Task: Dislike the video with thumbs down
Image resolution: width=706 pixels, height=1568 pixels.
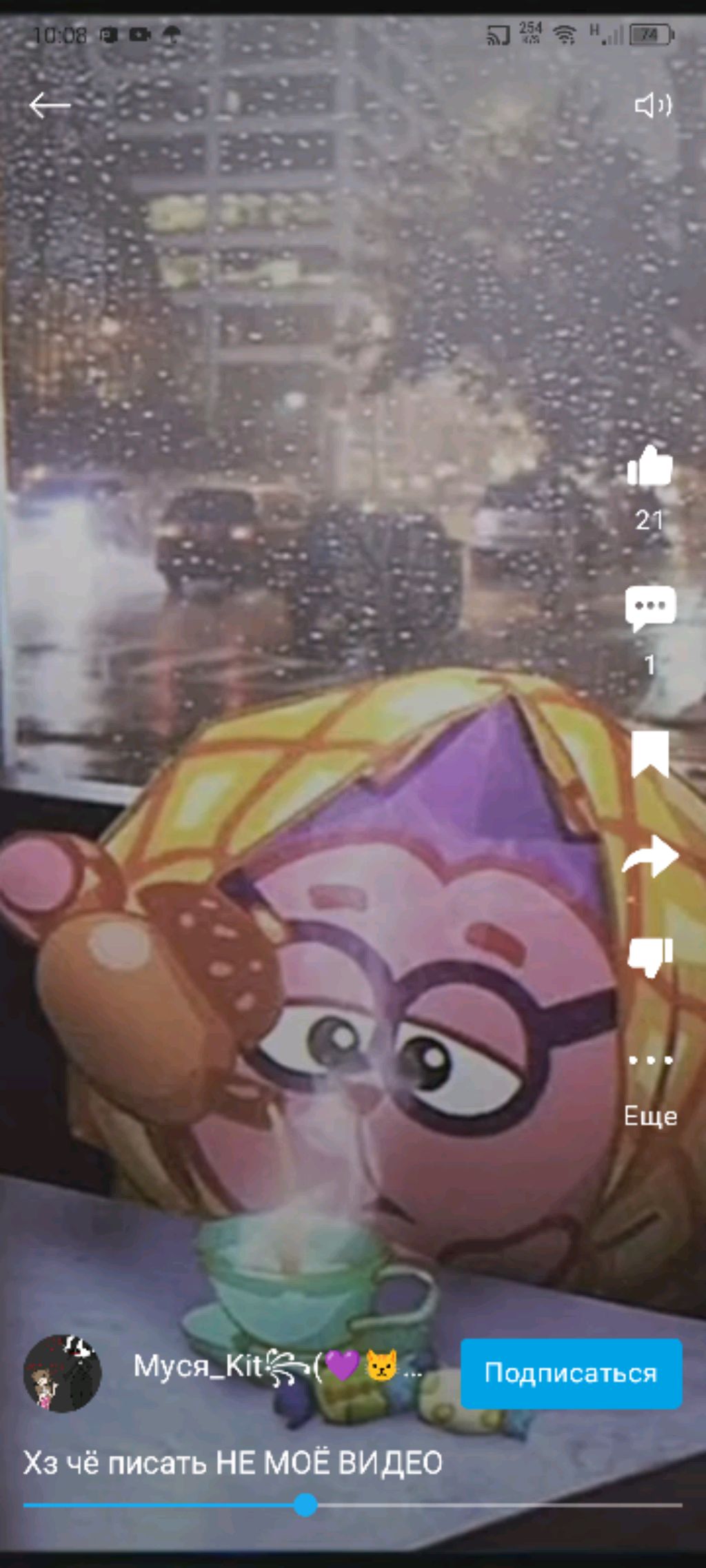Action: 649,956
